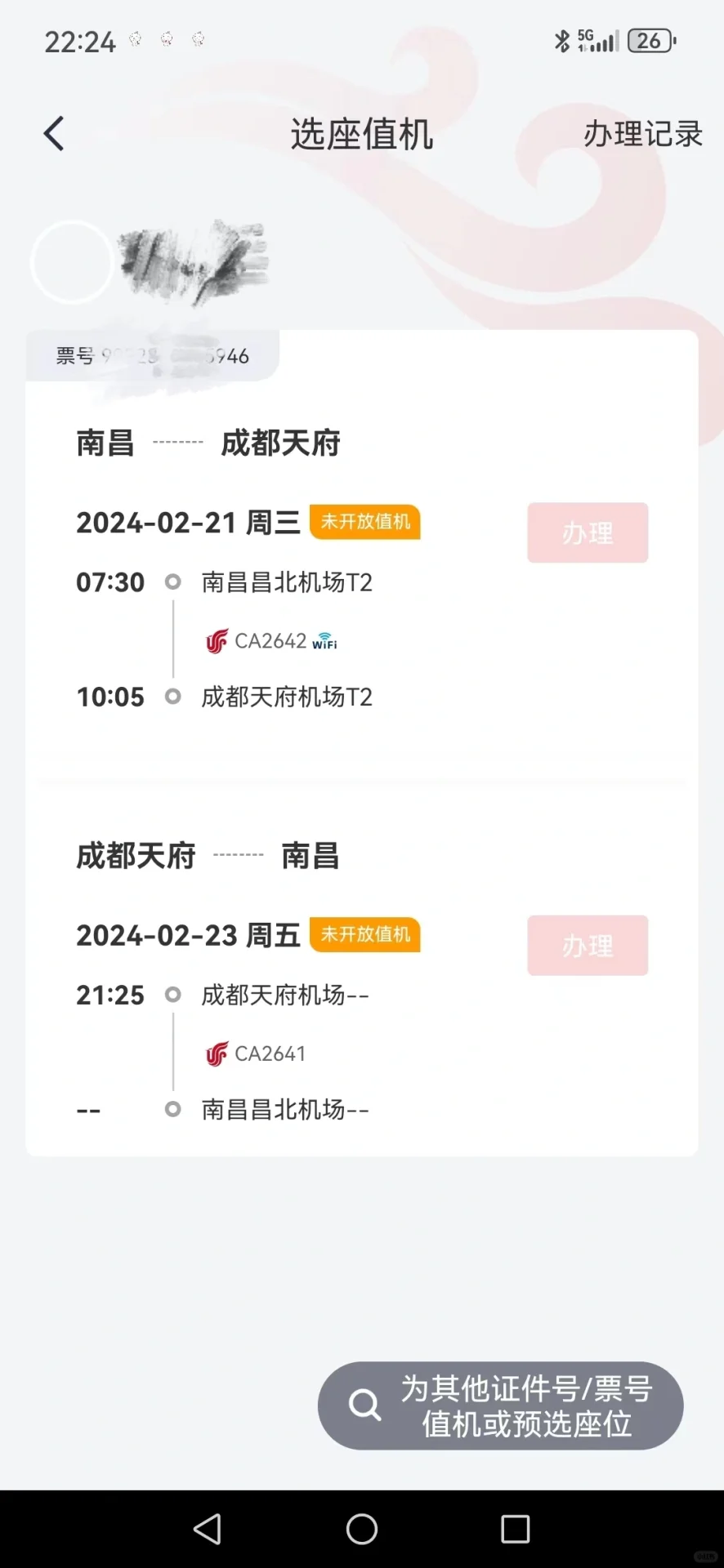Open the system recent apps view
Screen dimensions: 724x1568
515,1529
